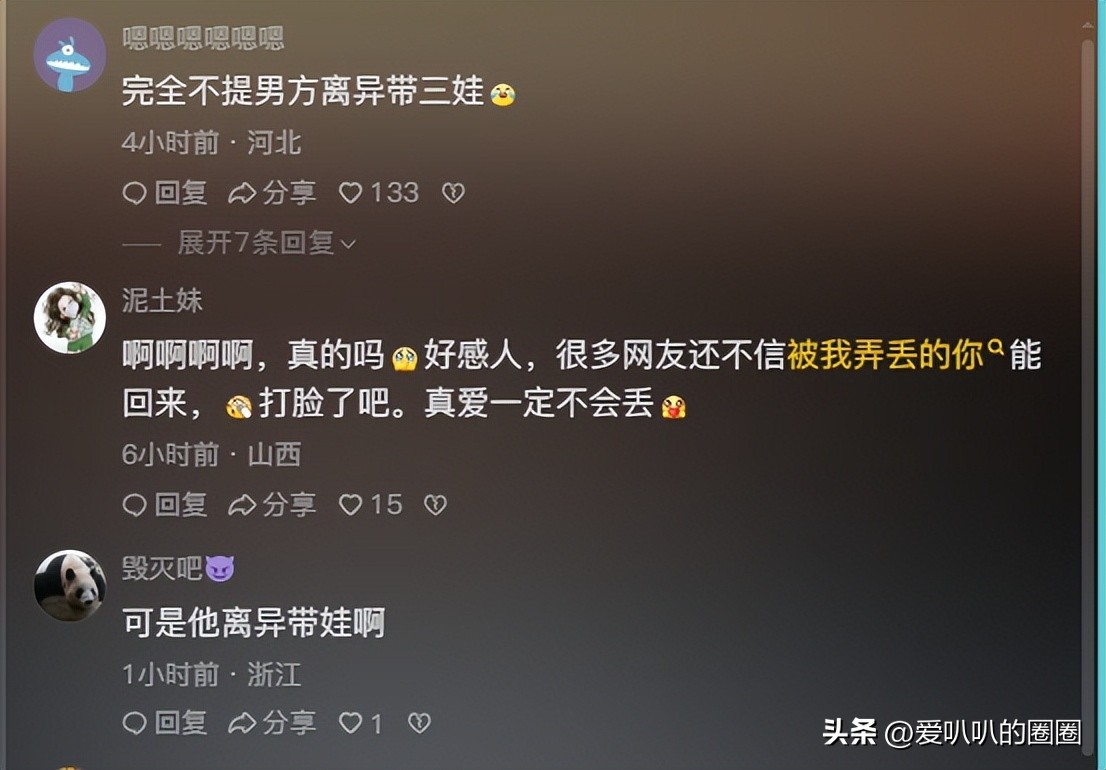Screen dimensions: 1106x770
Task: Share the comment from 浙江
Action: pos(272,723)
